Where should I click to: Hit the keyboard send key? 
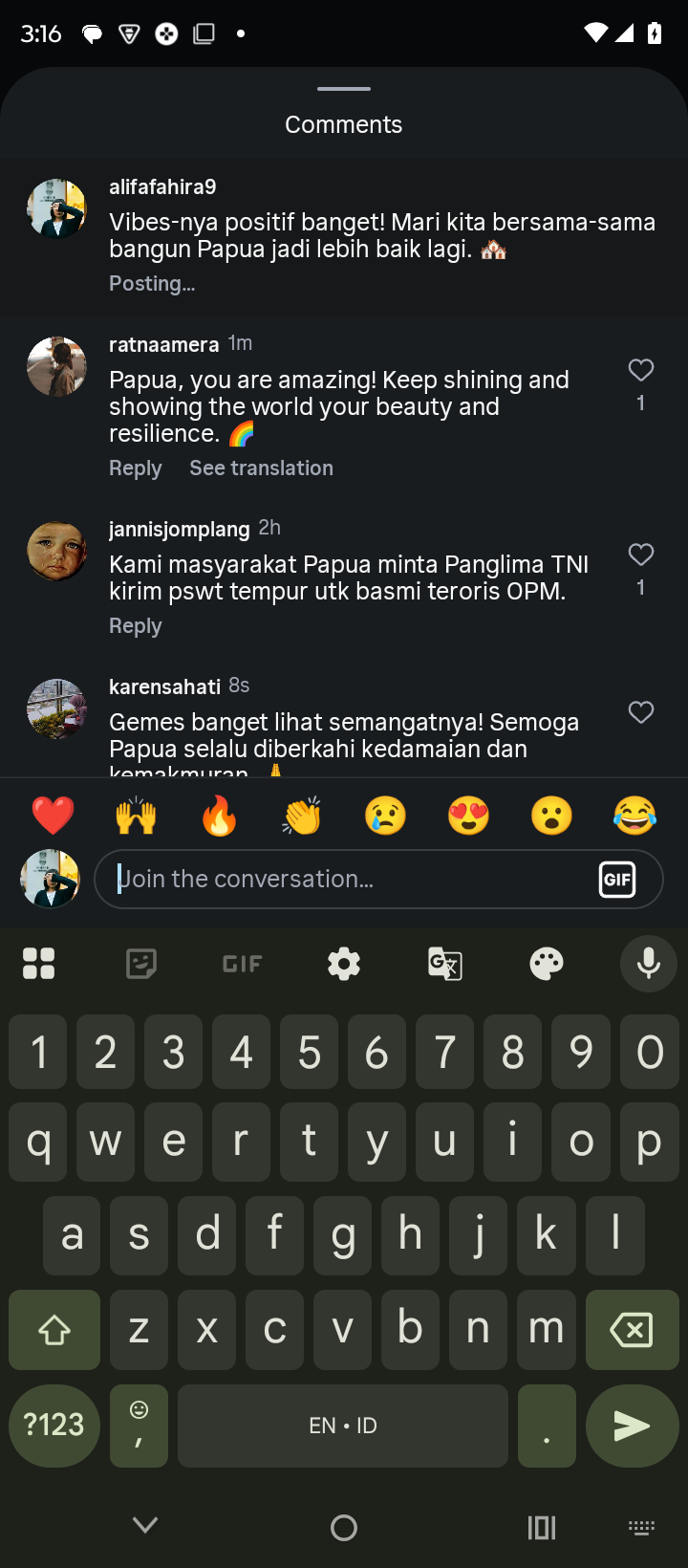[x=632, y=1426]
